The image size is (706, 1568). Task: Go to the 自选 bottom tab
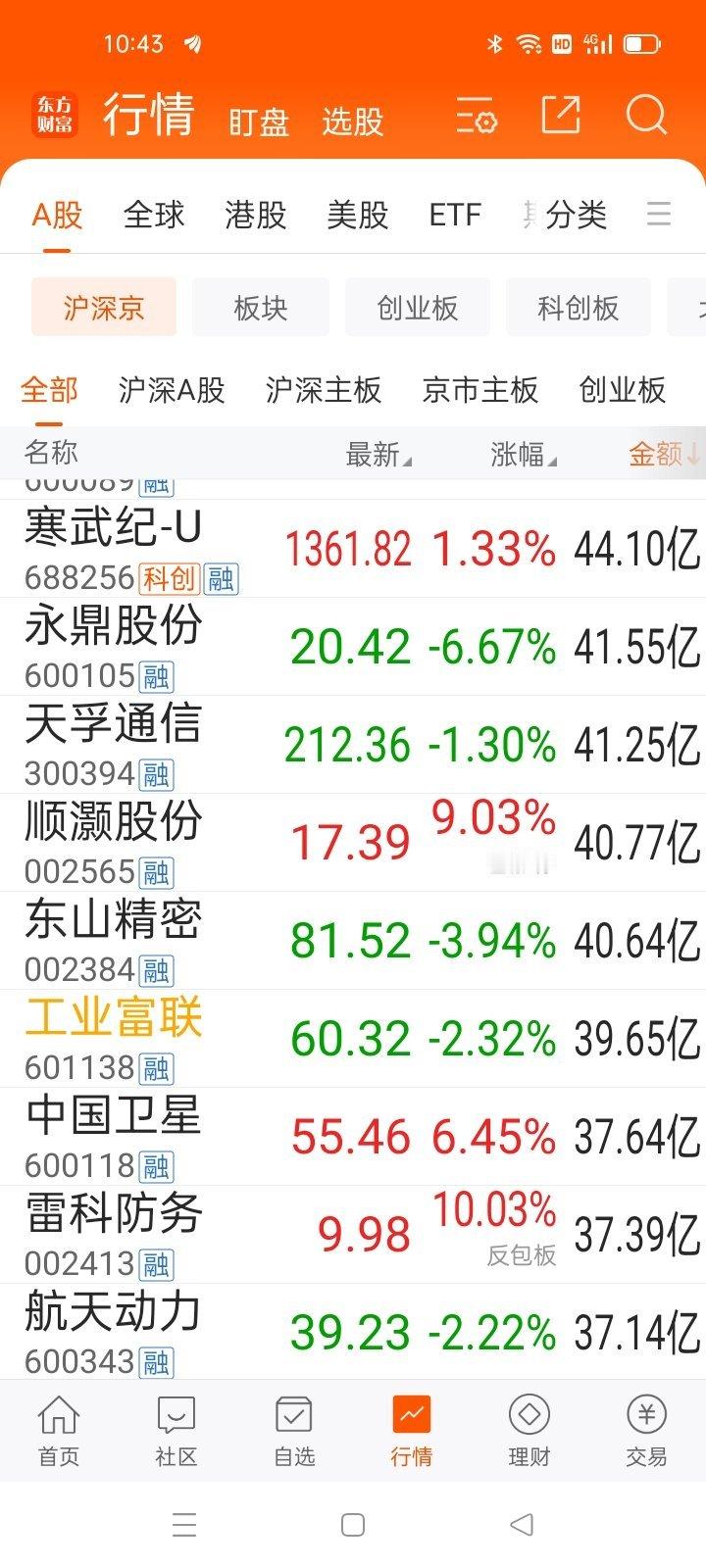click(x=294, y=1432)
